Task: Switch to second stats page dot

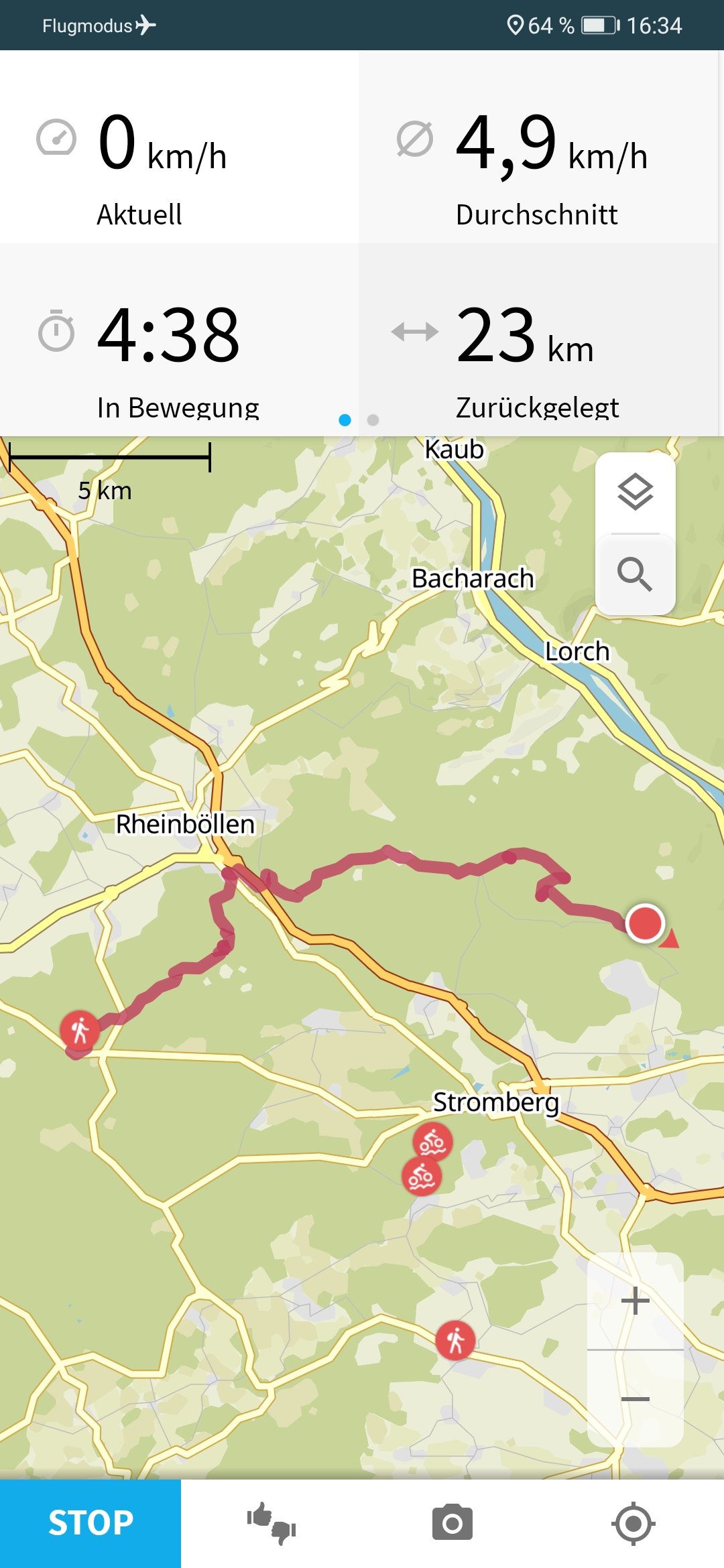Action: coord(373,420)
